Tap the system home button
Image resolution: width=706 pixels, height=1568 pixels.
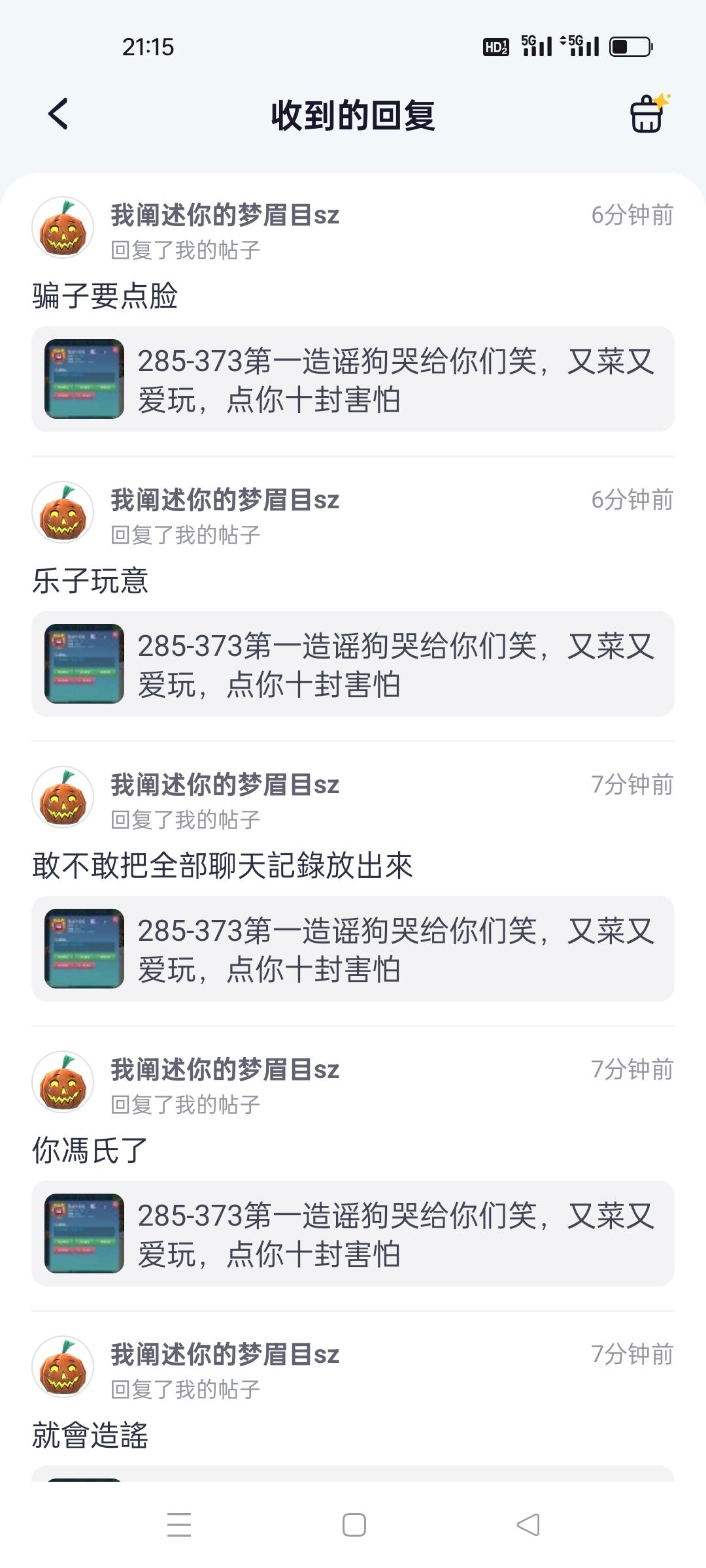pyautogui.click(x=354, y=1525)
